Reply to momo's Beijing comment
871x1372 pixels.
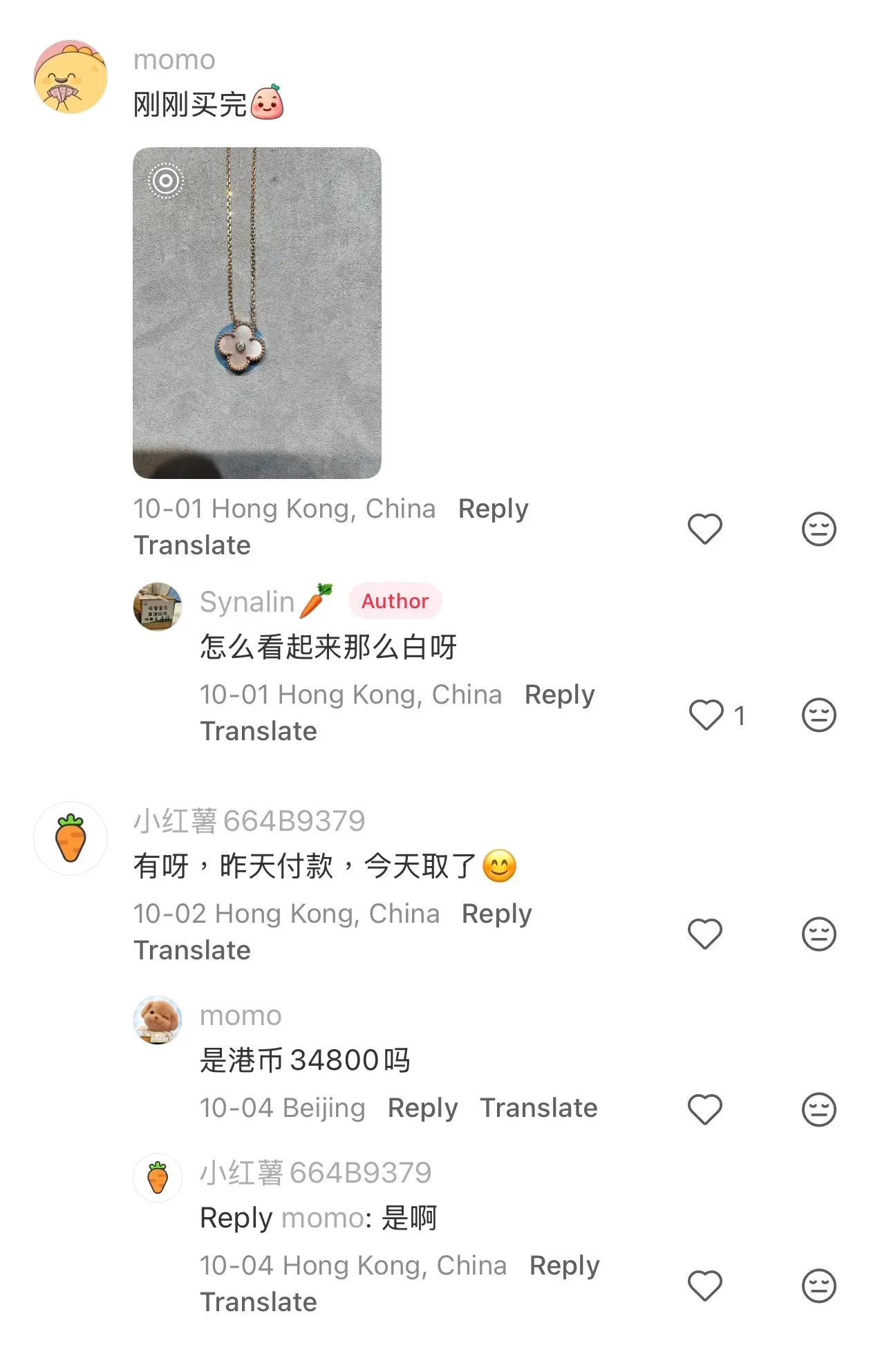[x=422, y=1108]
